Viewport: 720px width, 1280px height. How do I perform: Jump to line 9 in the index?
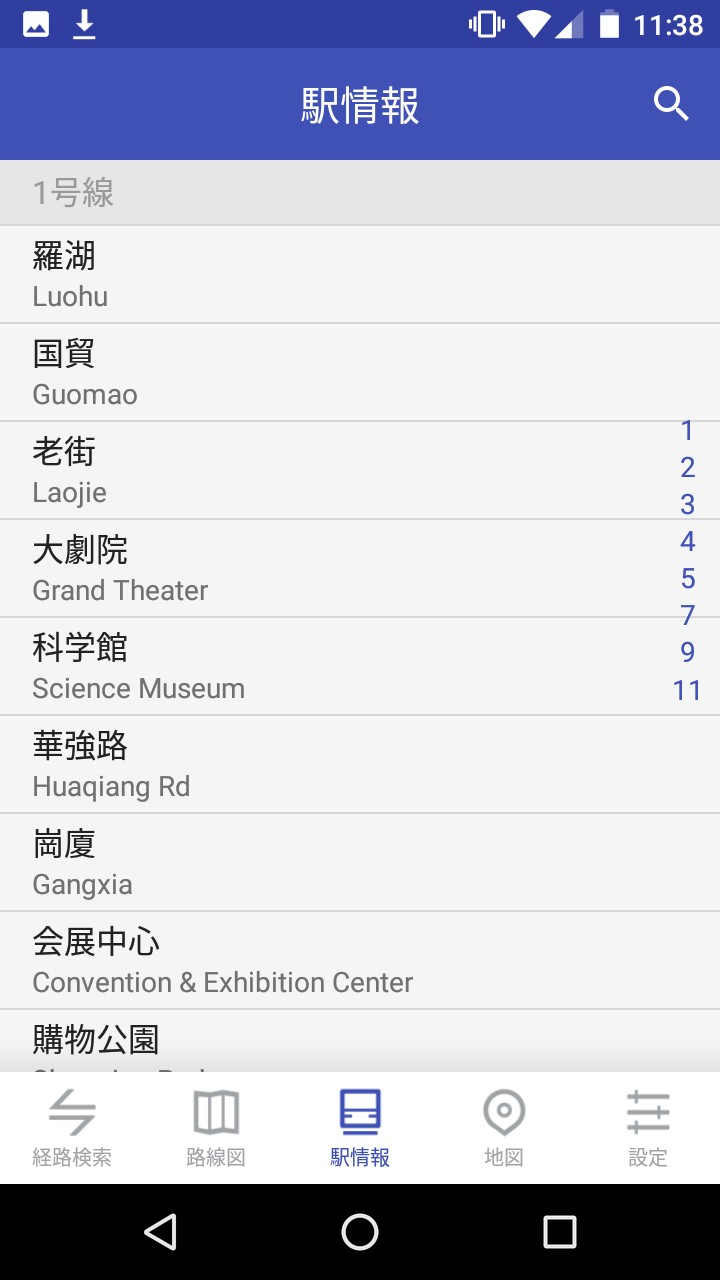[x=687, y=652]
